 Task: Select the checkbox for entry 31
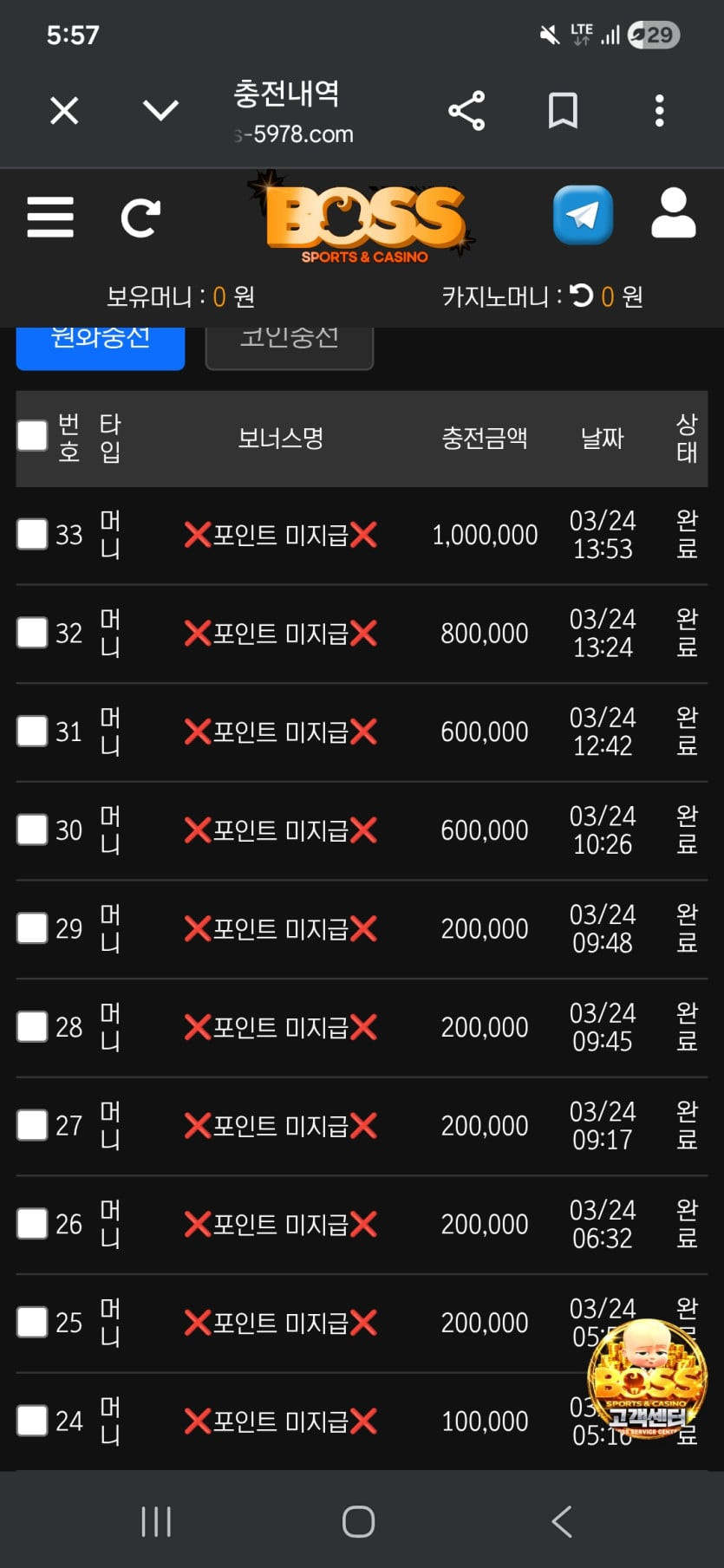pos(32,731)
